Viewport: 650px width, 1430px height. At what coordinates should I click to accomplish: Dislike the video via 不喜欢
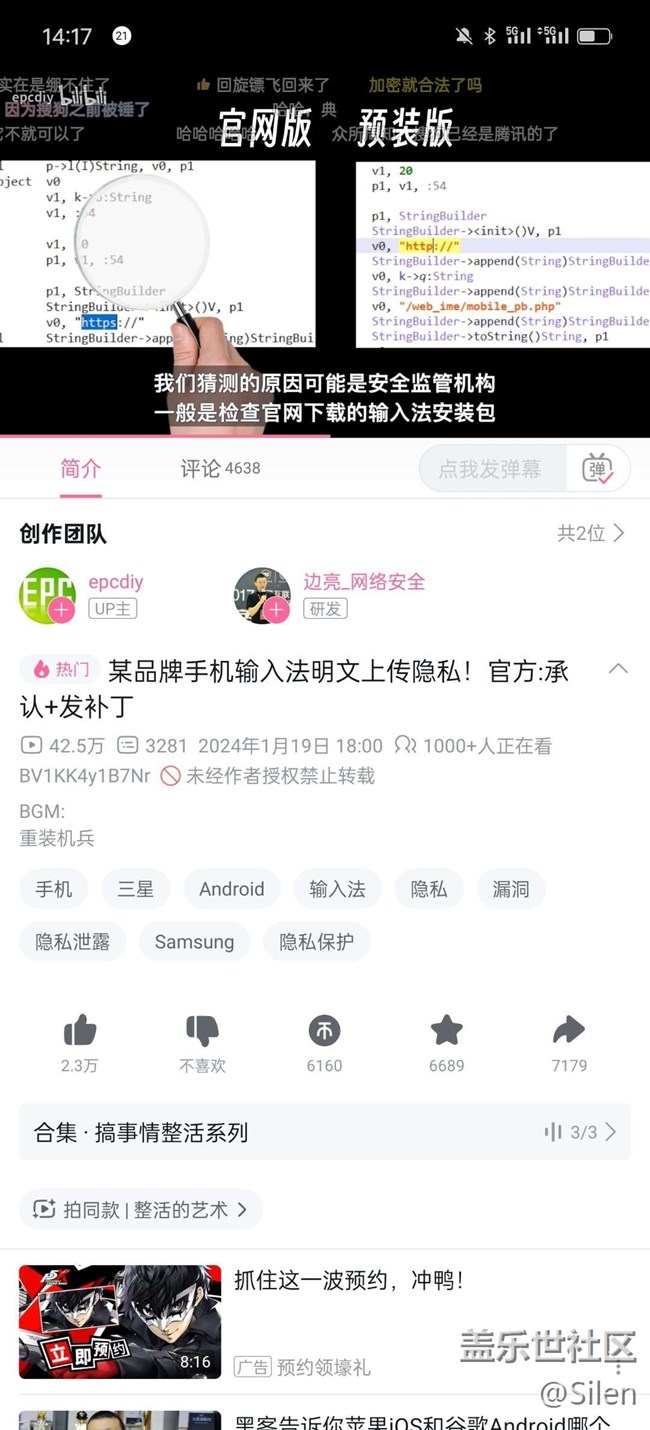(202, 1043)
